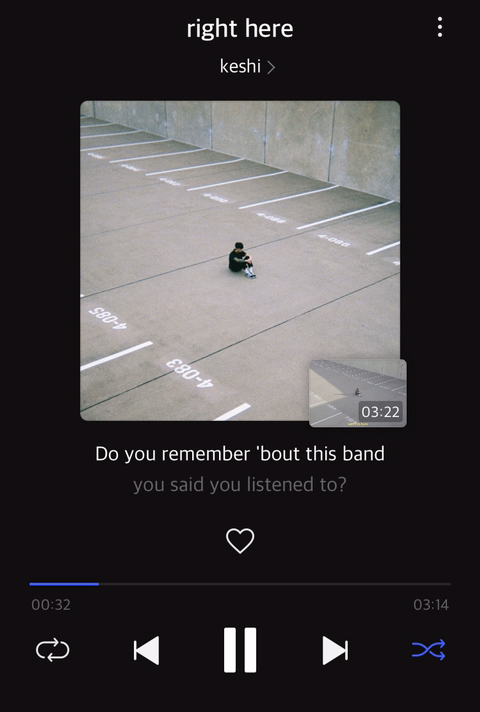Tap the album cover art

tap(240, 260)
